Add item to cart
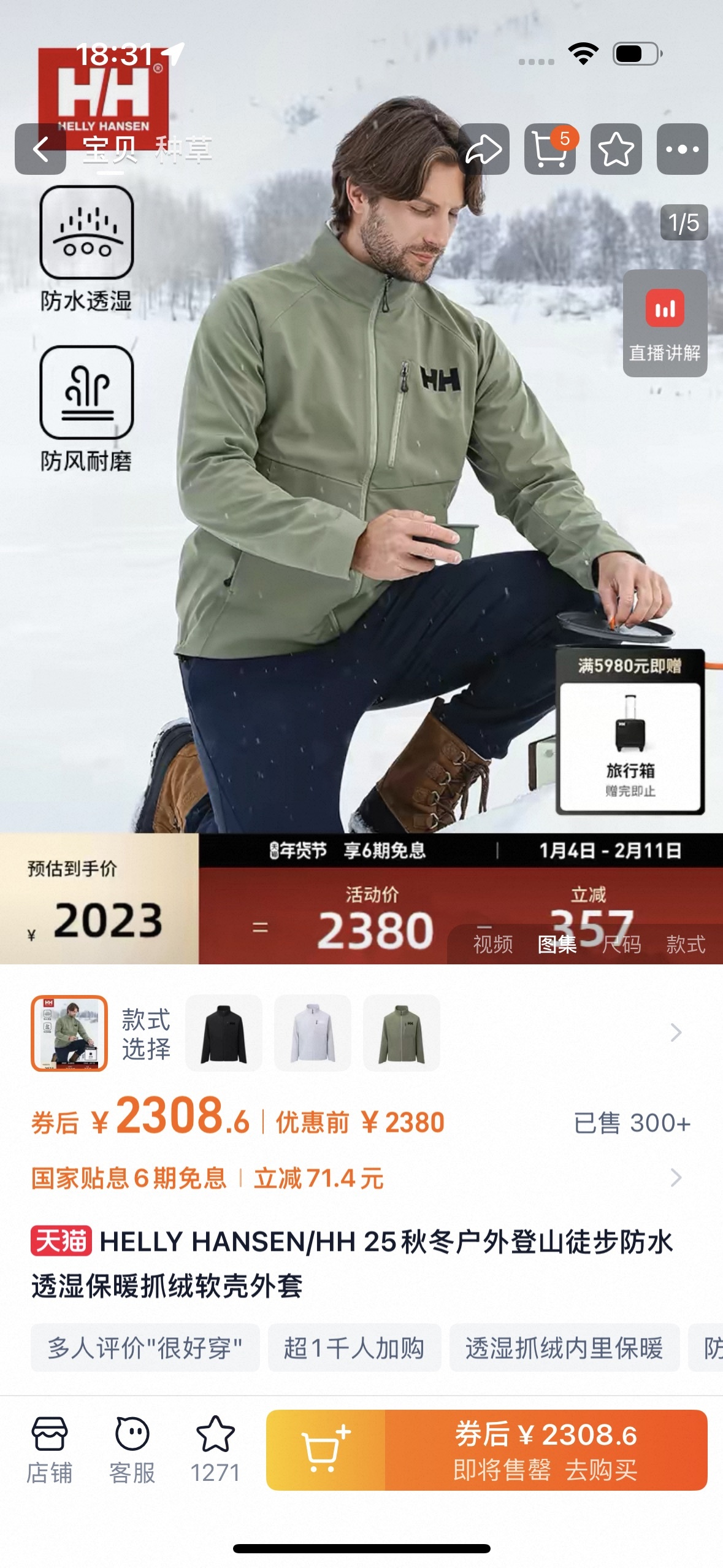 326,1450
